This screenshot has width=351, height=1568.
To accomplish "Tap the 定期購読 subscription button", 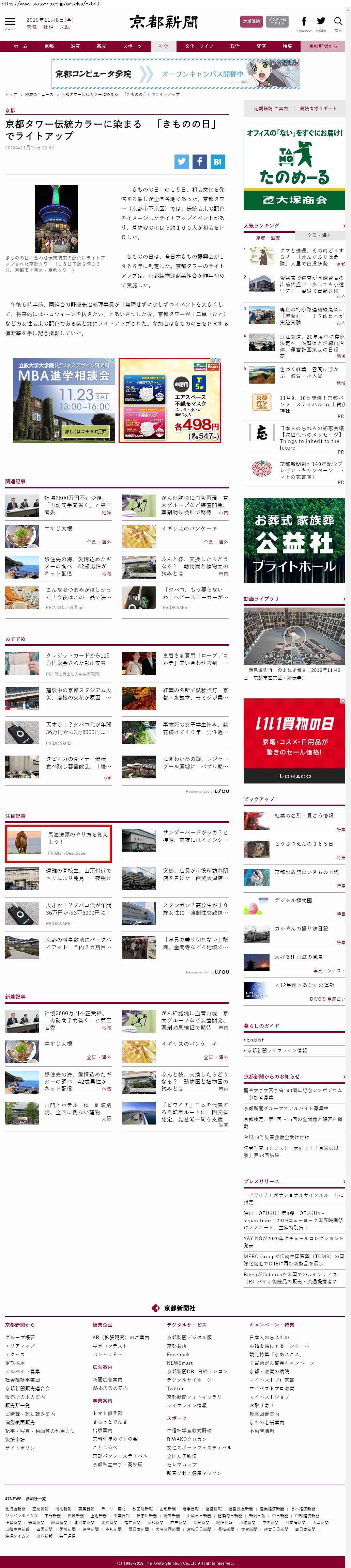I will 251,21.
